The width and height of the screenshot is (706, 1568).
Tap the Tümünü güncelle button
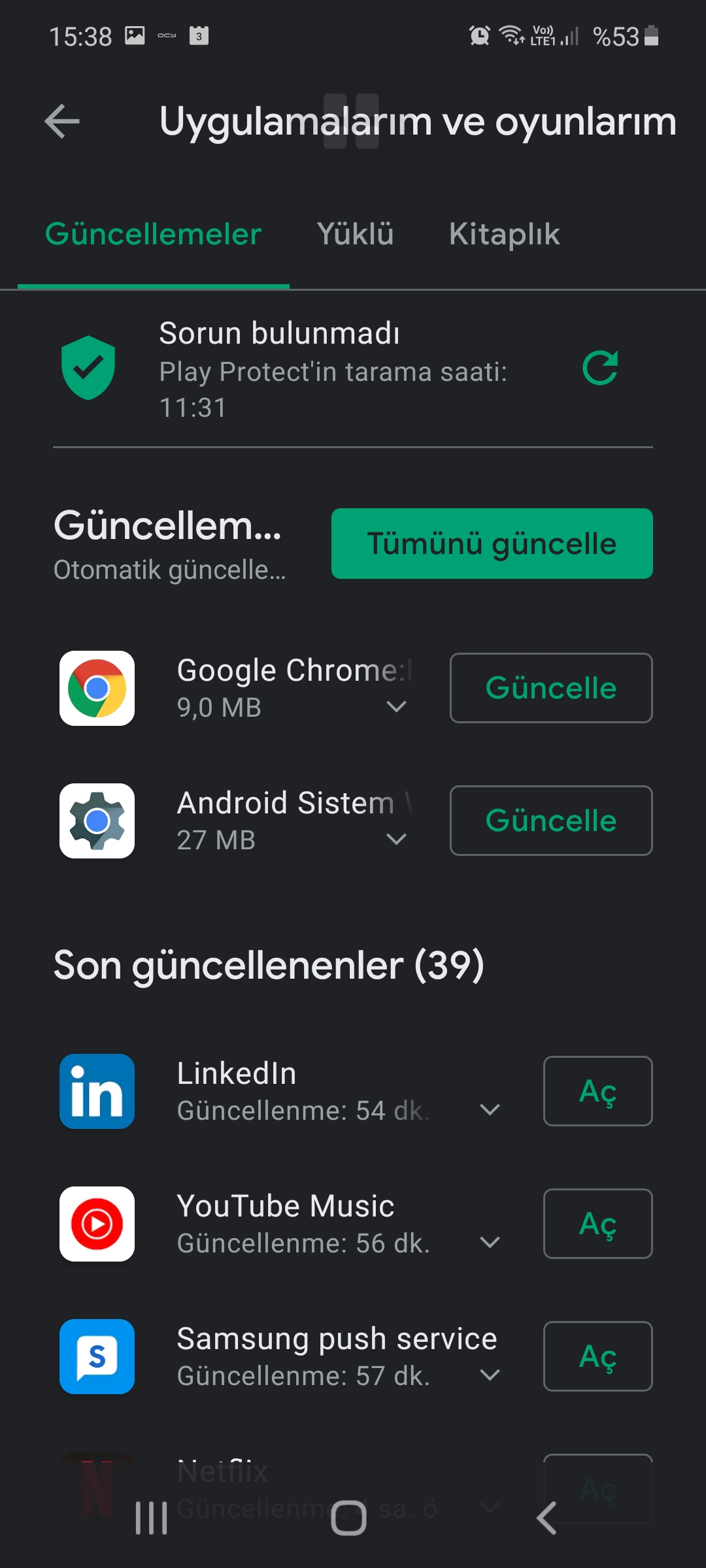coord(492,544)
